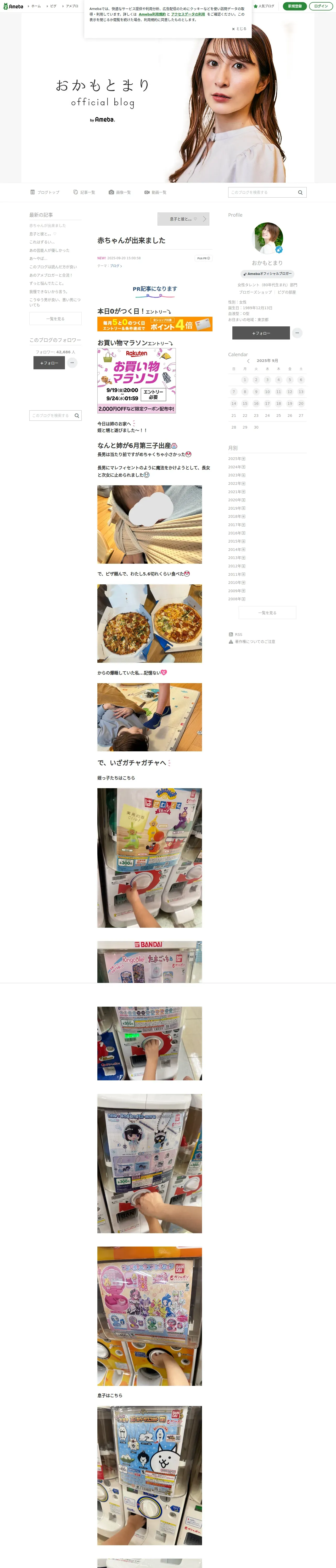Open the ブログトップ tab

click(45, 192)
